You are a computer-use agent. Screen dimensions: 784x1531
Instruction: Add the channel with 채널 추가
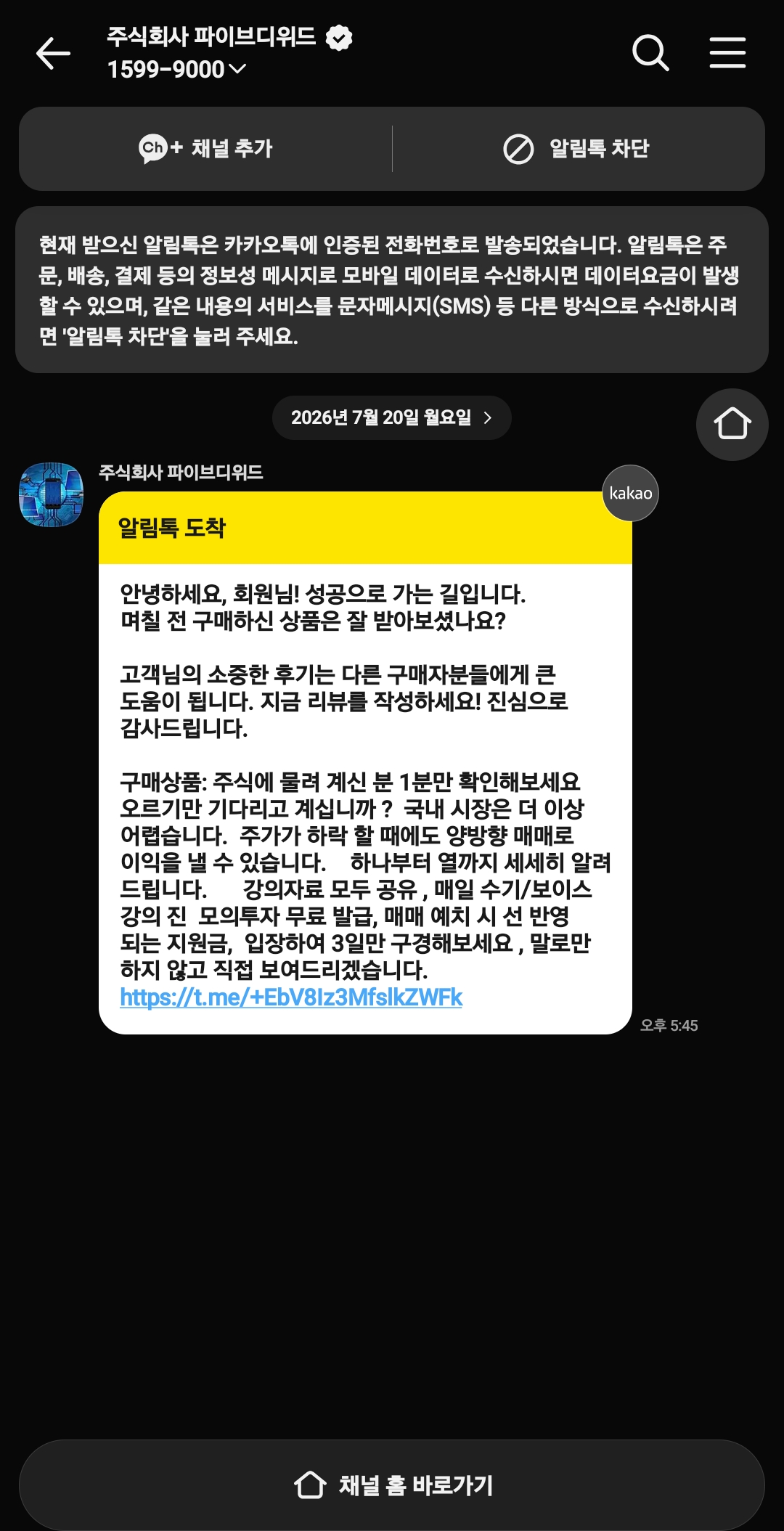point(206,149)
